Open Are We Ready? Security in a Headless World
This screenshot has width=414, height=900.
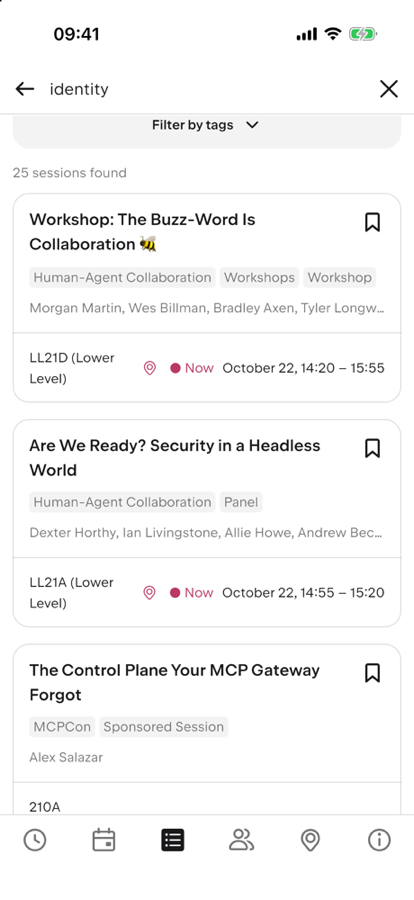175,457
